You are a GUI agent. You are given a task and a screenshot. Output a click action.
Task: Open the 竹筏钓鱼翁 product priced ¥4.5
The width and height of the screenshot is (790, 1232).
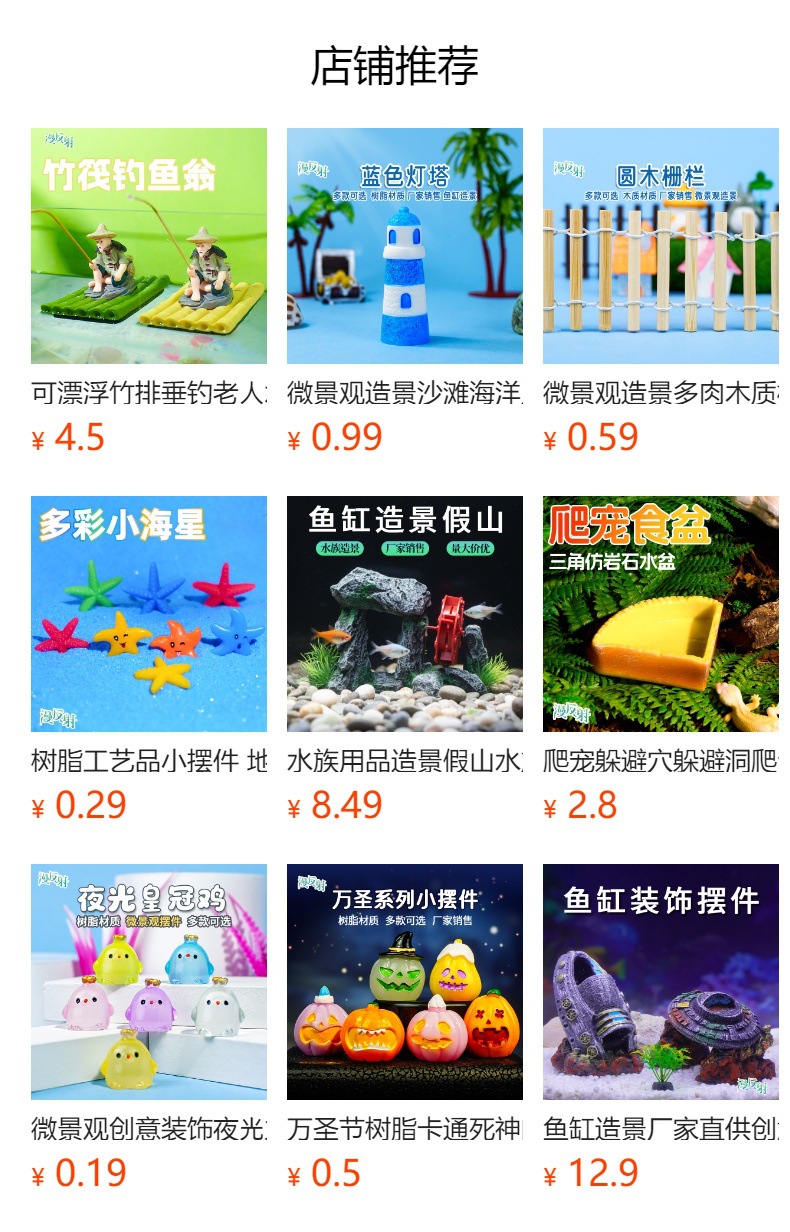(149, 246)
